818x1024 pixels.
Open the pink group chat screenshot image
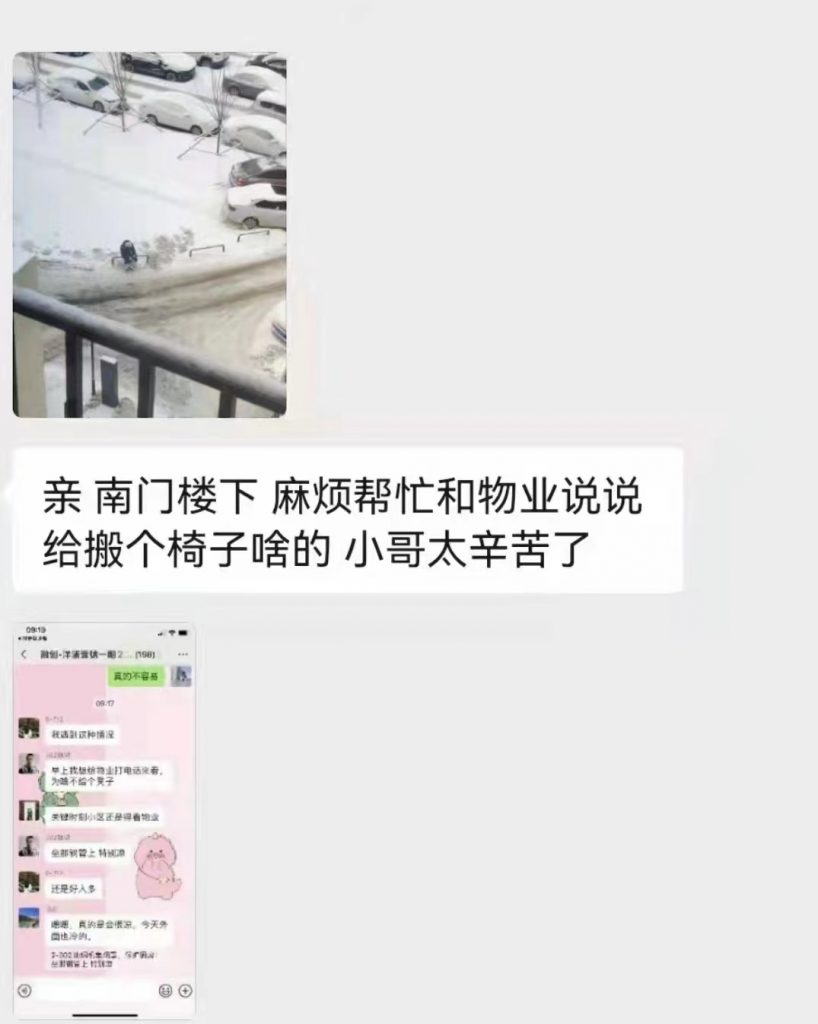point(105,820)
